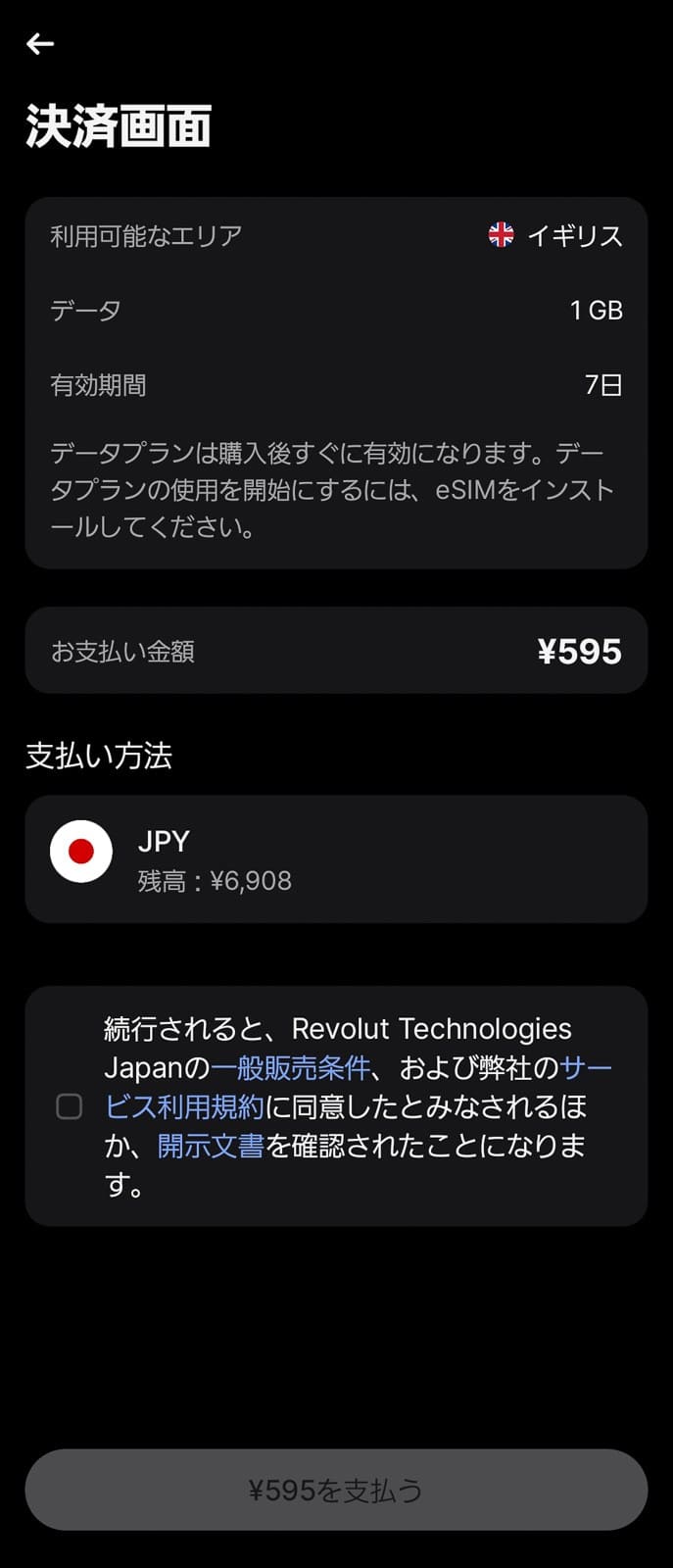Open the 一般販売条件 link
673x1568 pixels.
pyautogui.click(x=290, y=1067)
